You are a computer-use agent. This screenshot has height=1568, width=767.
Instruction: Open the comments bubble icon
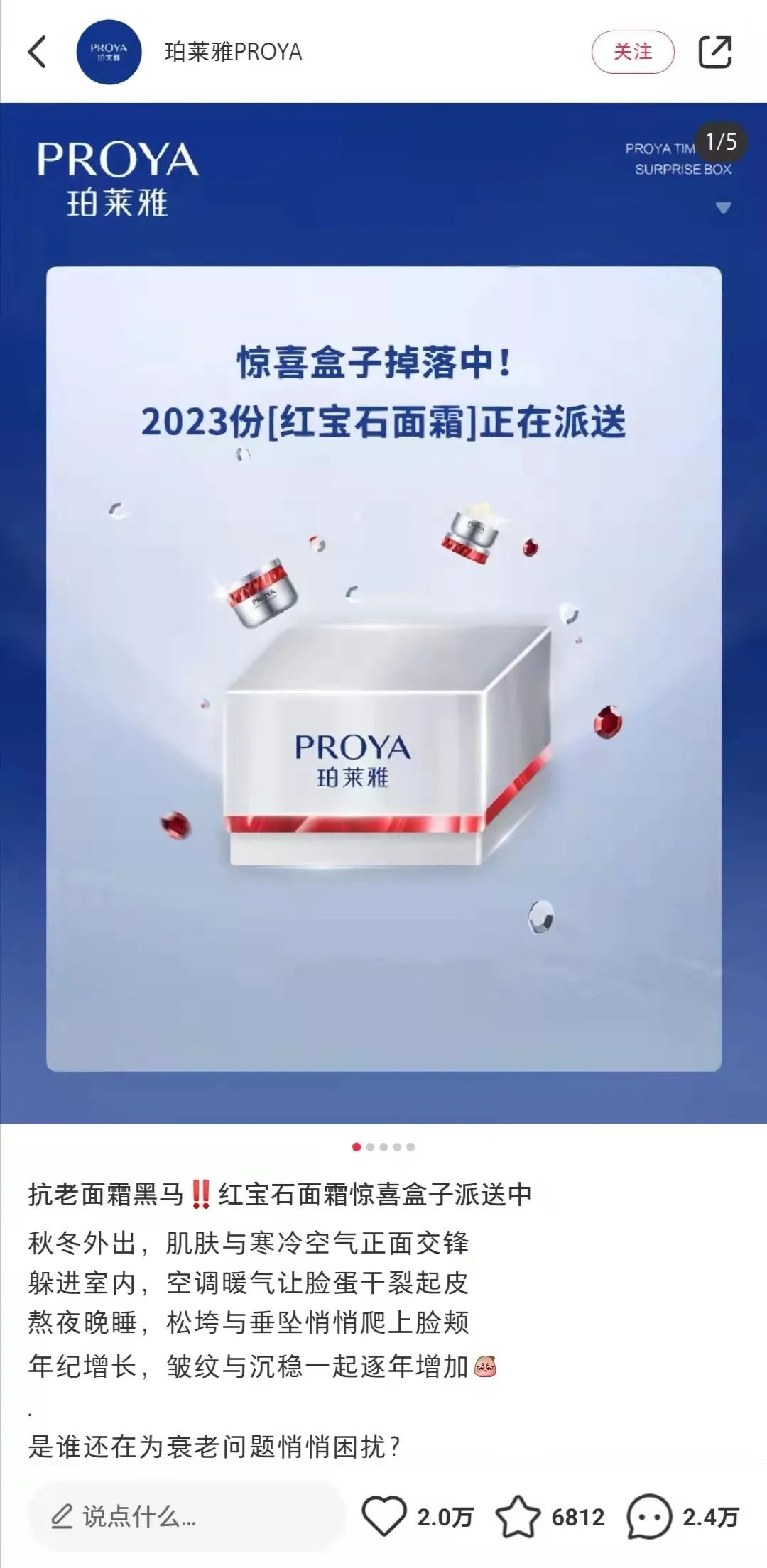click(x=648, y=1516)
